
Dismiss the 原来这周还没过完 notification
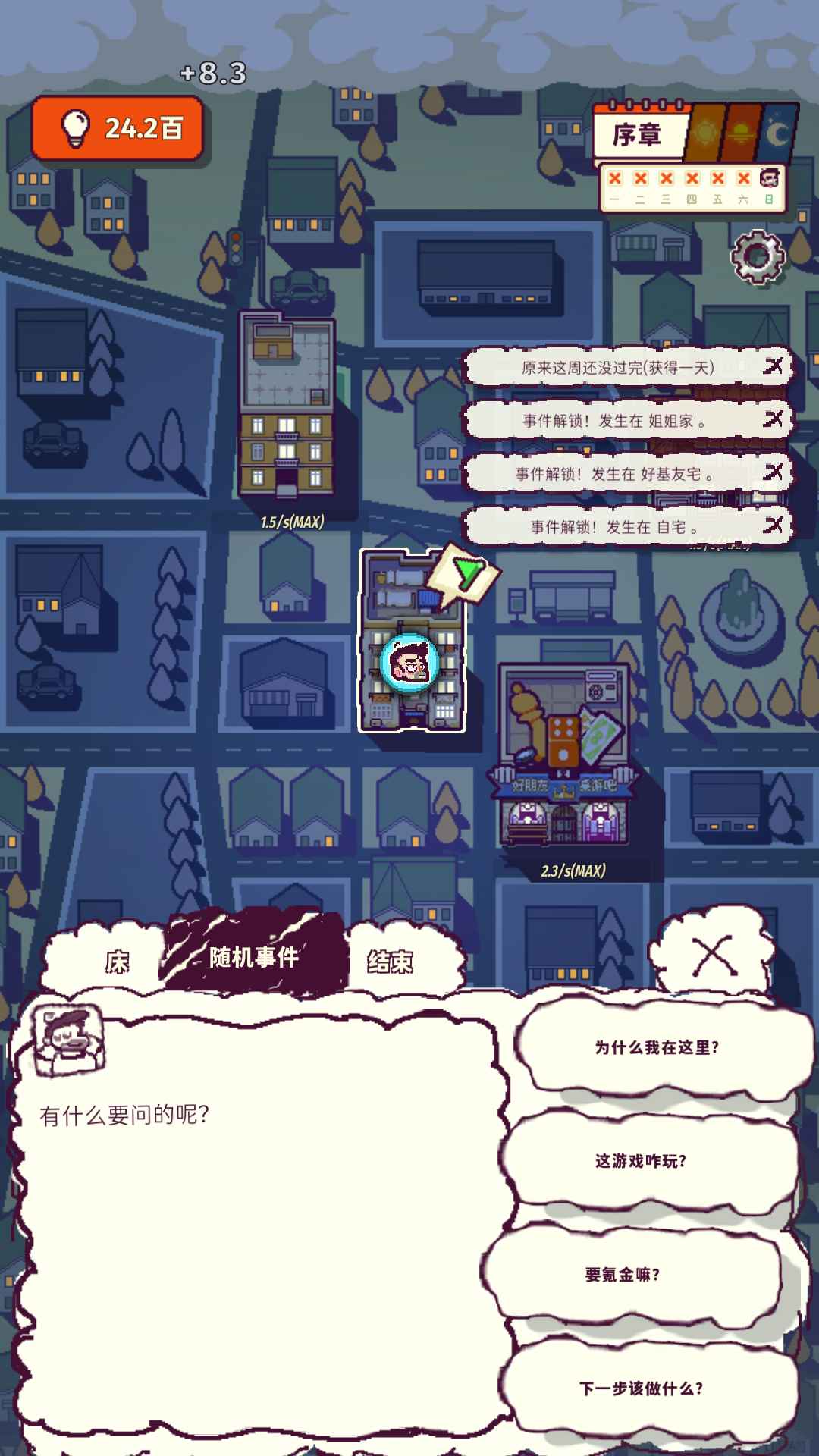click(x=773, y=367)
